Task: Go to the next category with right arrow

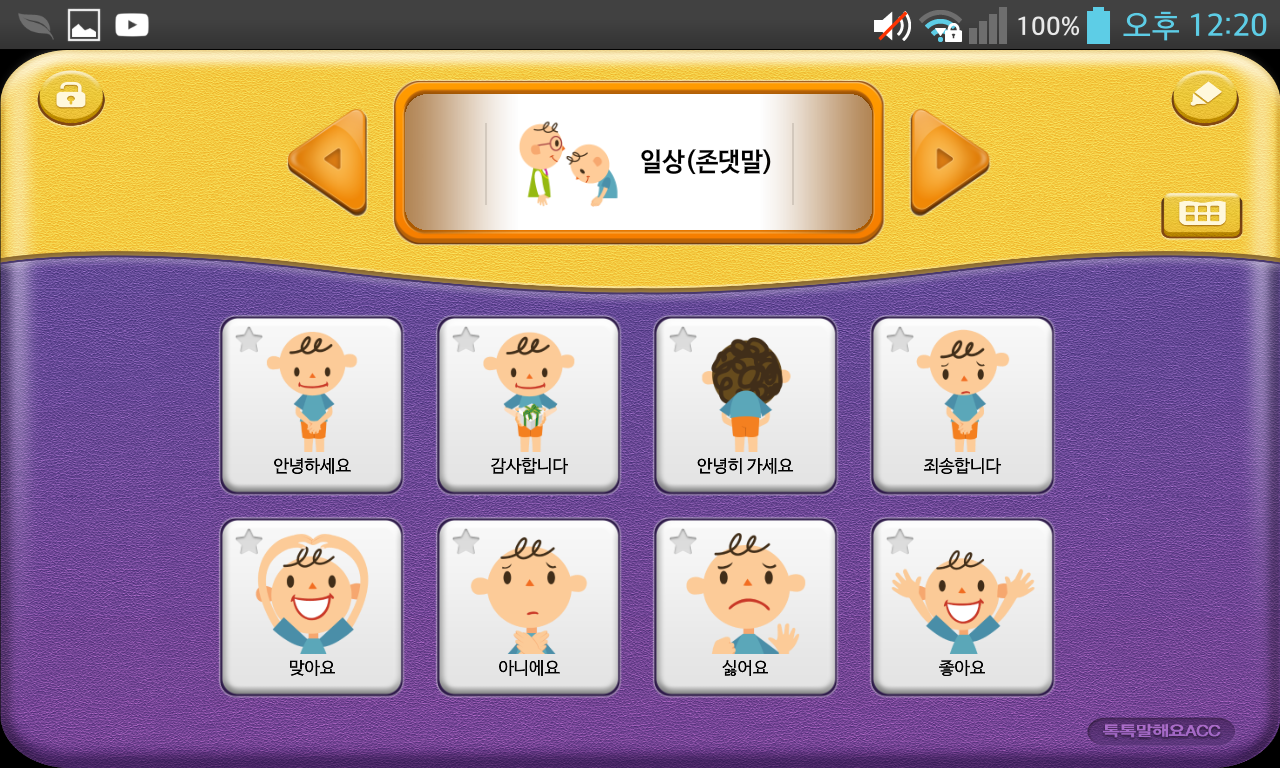Action: (x=947, y=160)
